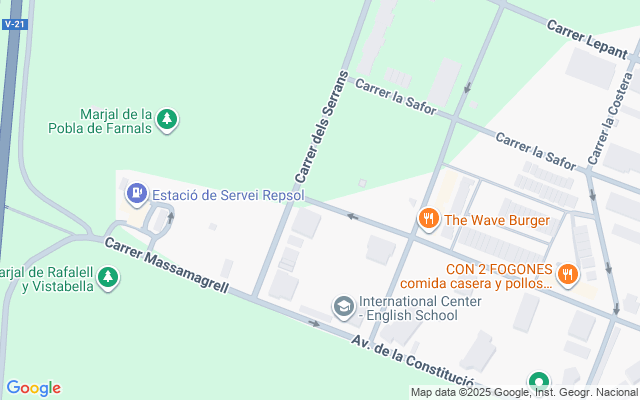This screenshot has width=640, height=400.
Task: Open International Center - English School pin
Action: click(x=344, y=305)
